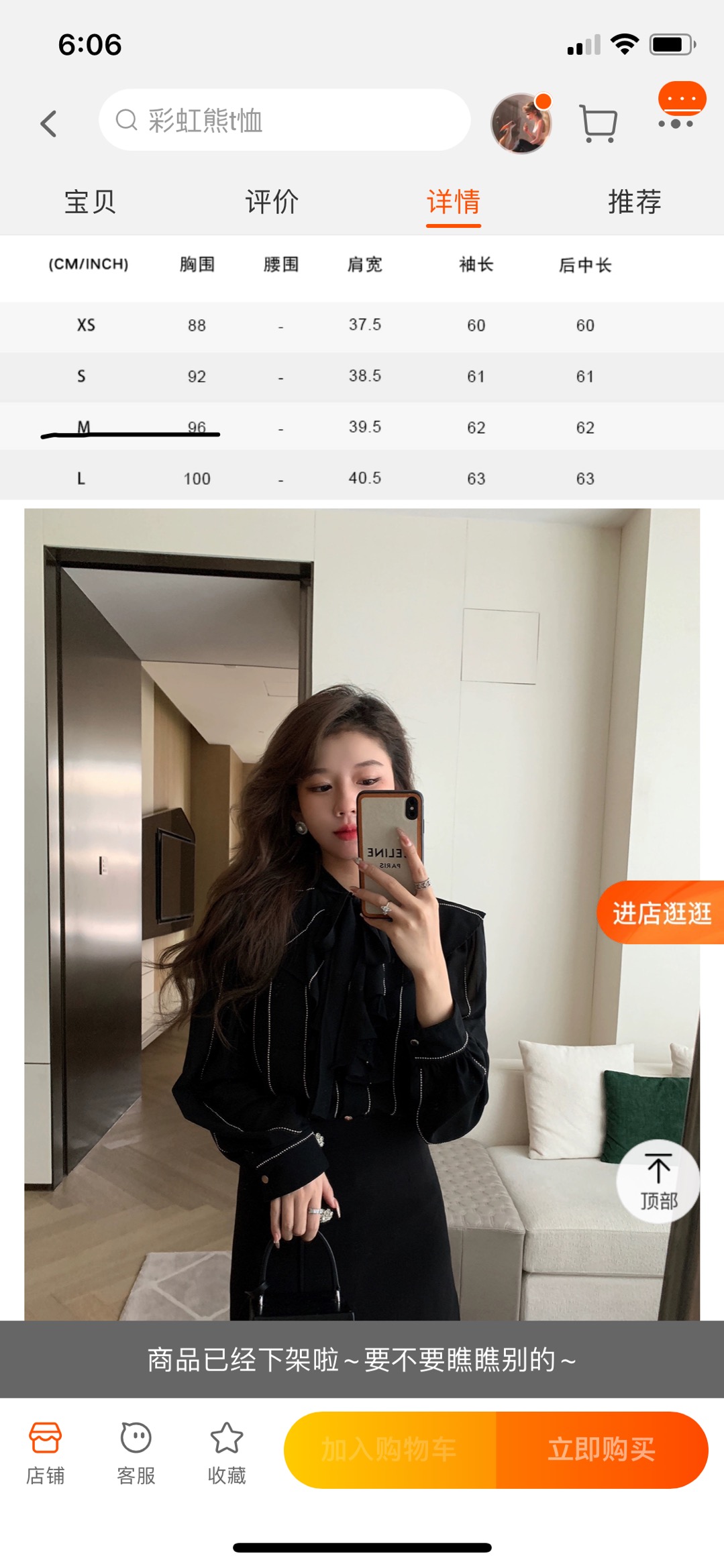
Task: Contact 客服 customer service
Action: (136, 1453)
